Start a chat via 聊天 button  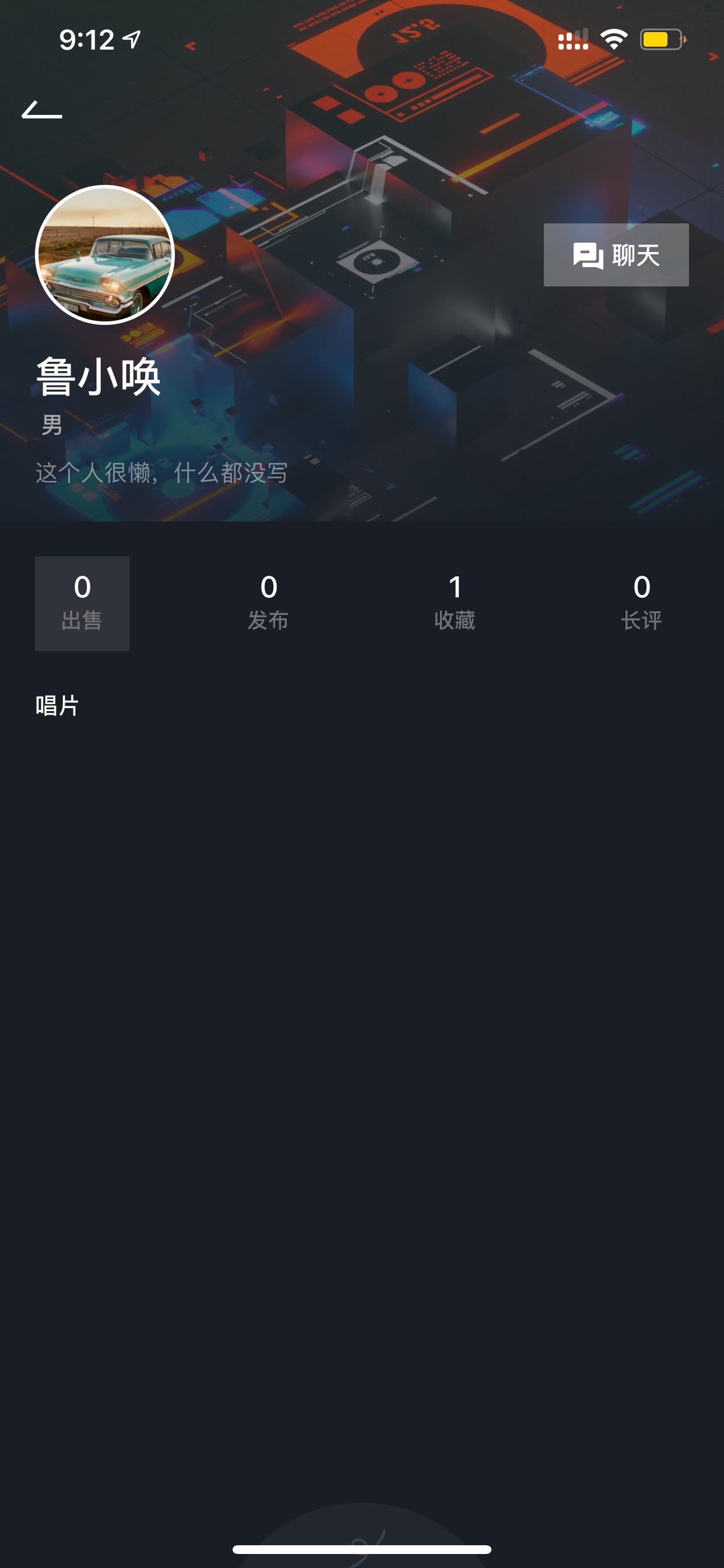616,255
